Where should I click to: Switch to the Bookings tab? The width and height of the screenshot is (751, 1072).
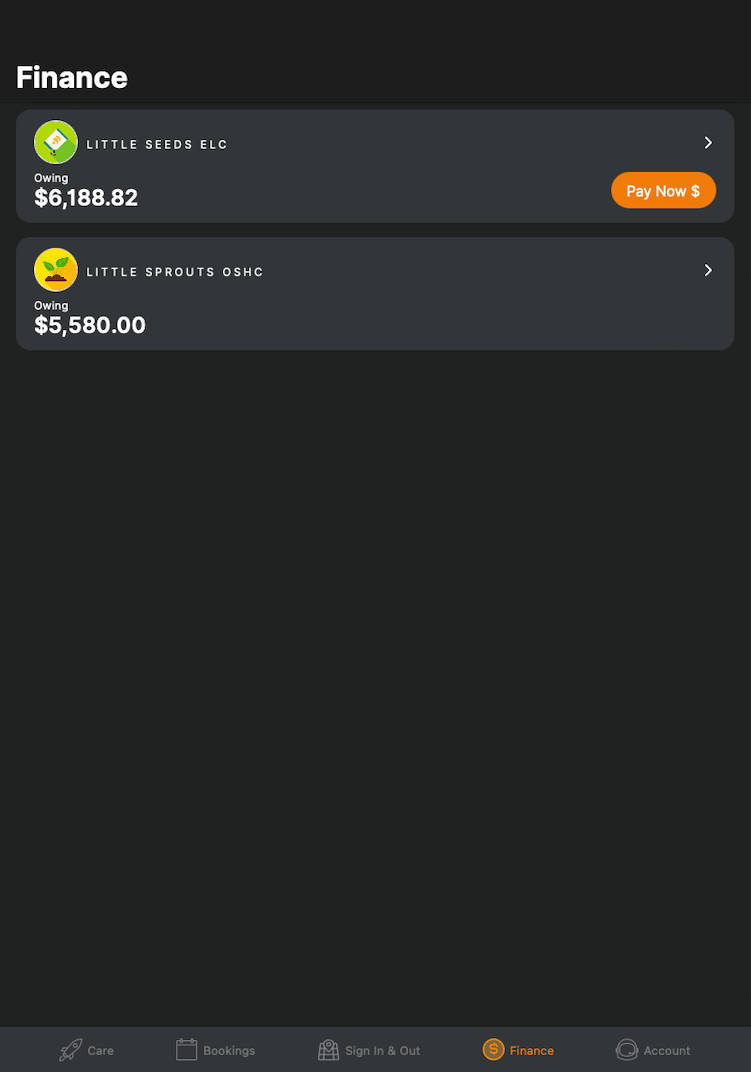216,1050
